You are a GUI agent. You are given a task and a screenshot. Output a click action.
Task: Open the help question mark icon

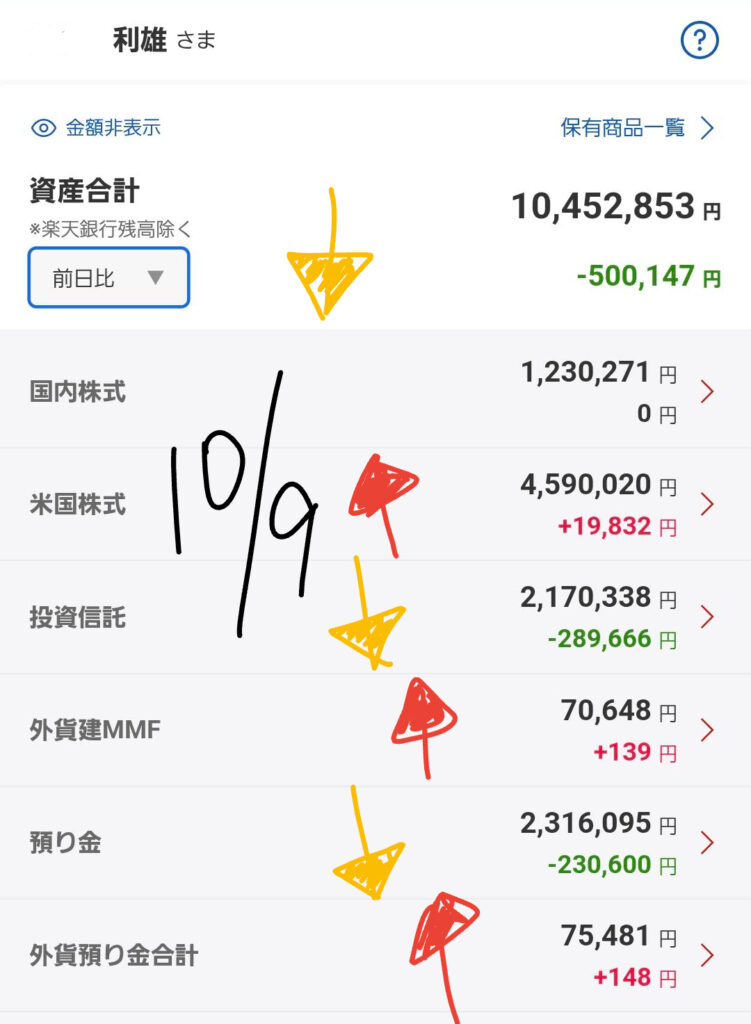point(700,40)
